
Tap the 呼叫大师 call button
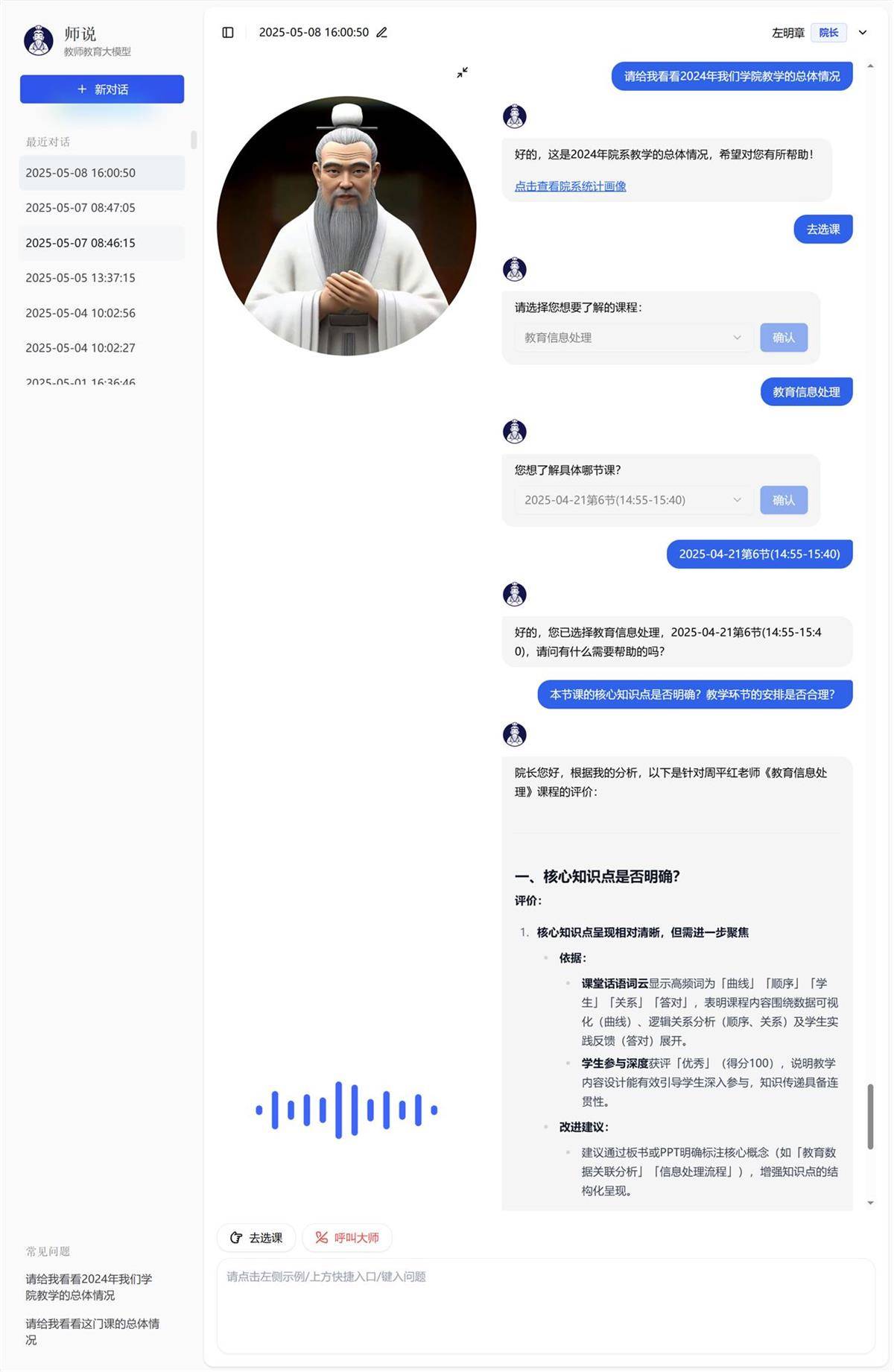[347, 1238]
